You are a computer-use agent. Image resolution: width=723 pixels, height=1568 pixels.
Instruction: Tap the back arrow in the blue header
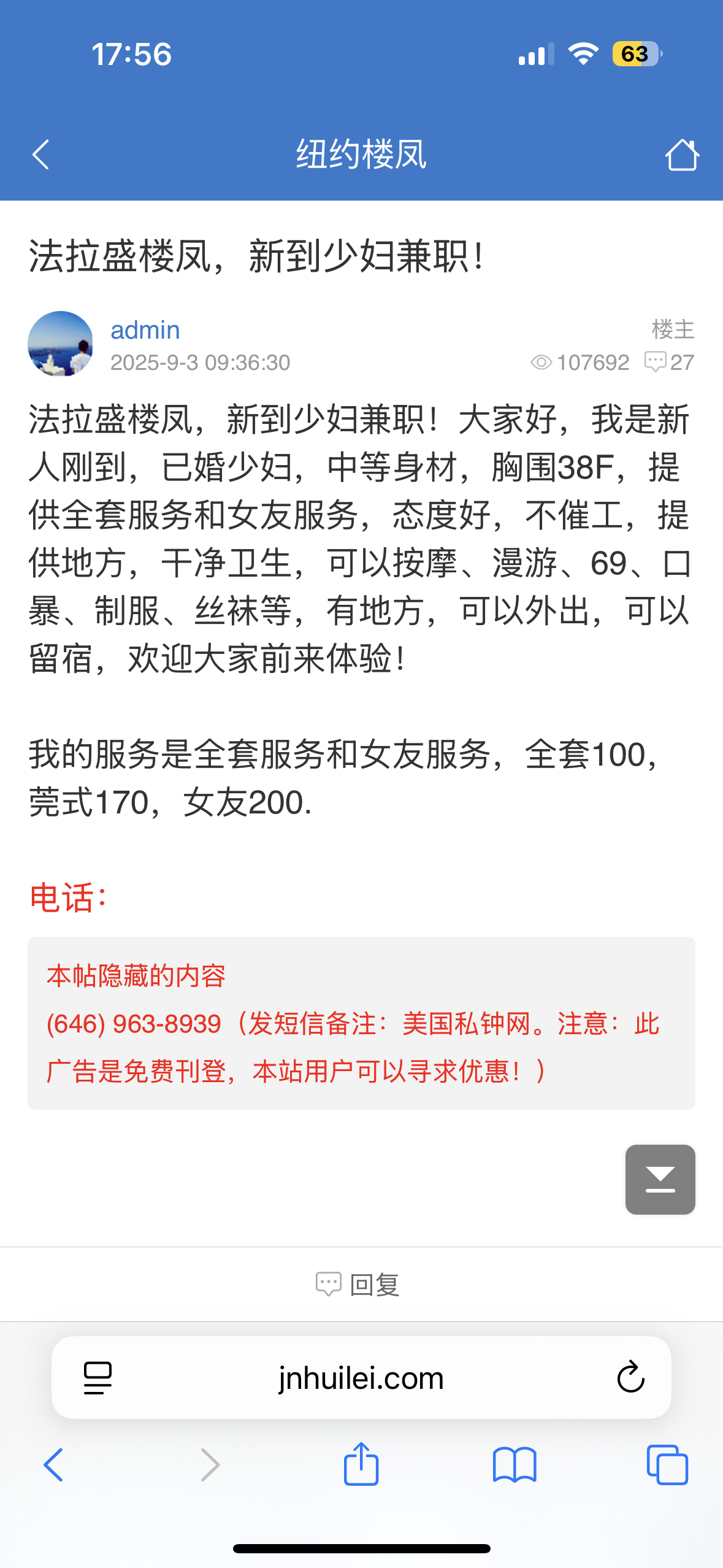(x=40, y=154)
